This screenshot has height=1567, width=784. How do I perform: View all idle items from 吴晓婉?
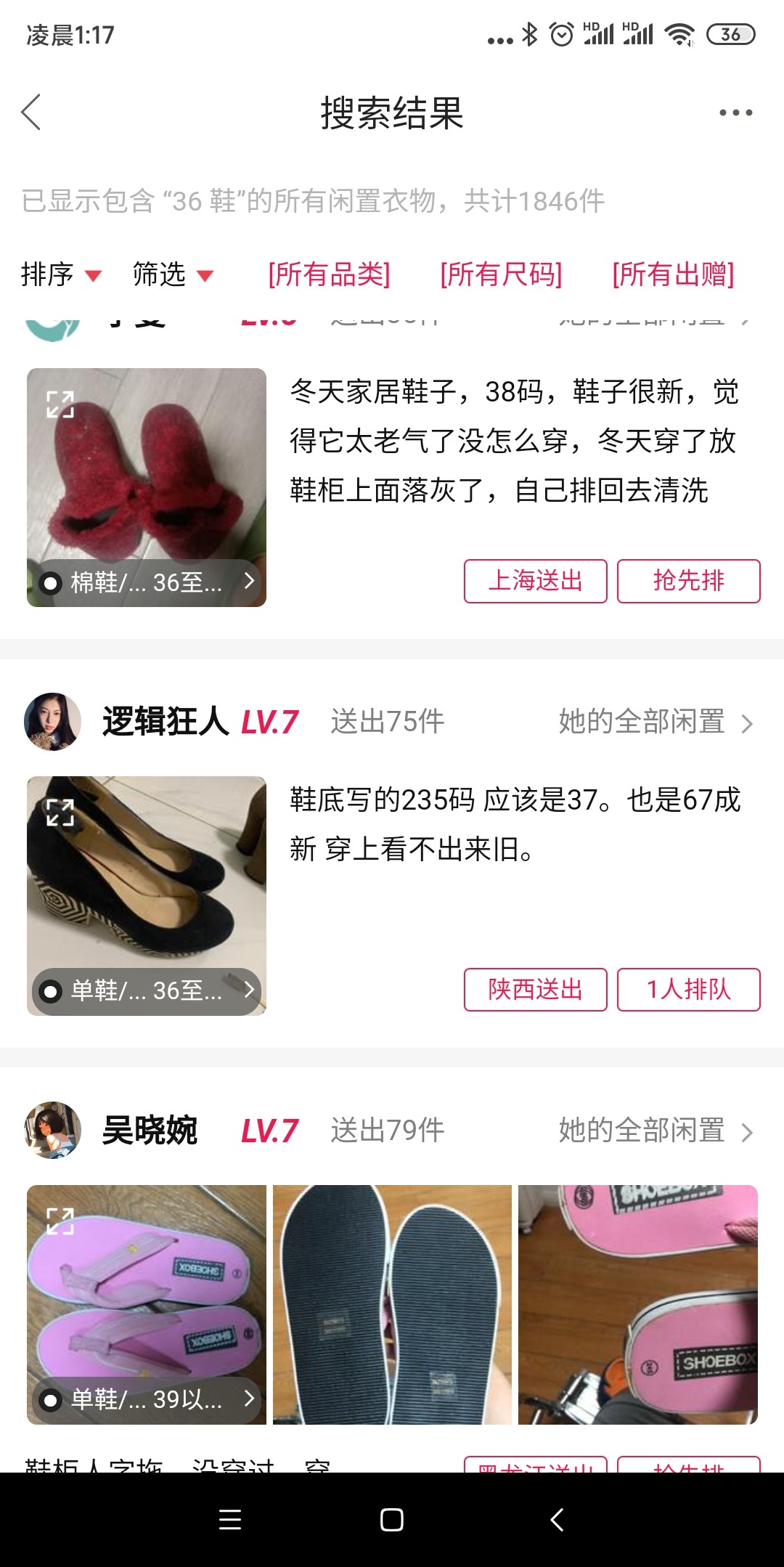[x=655, y=1131]
